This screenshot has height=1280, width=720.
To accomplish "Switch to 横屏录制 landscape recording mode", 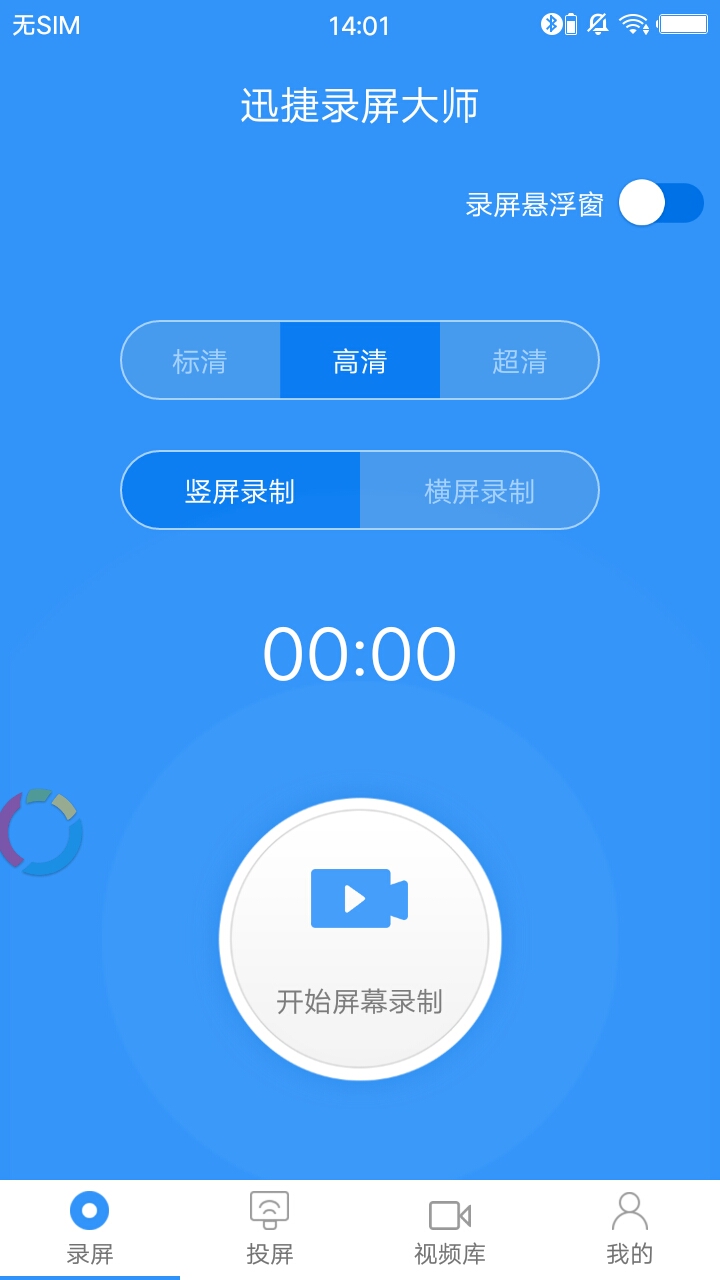I will [479, 490].
